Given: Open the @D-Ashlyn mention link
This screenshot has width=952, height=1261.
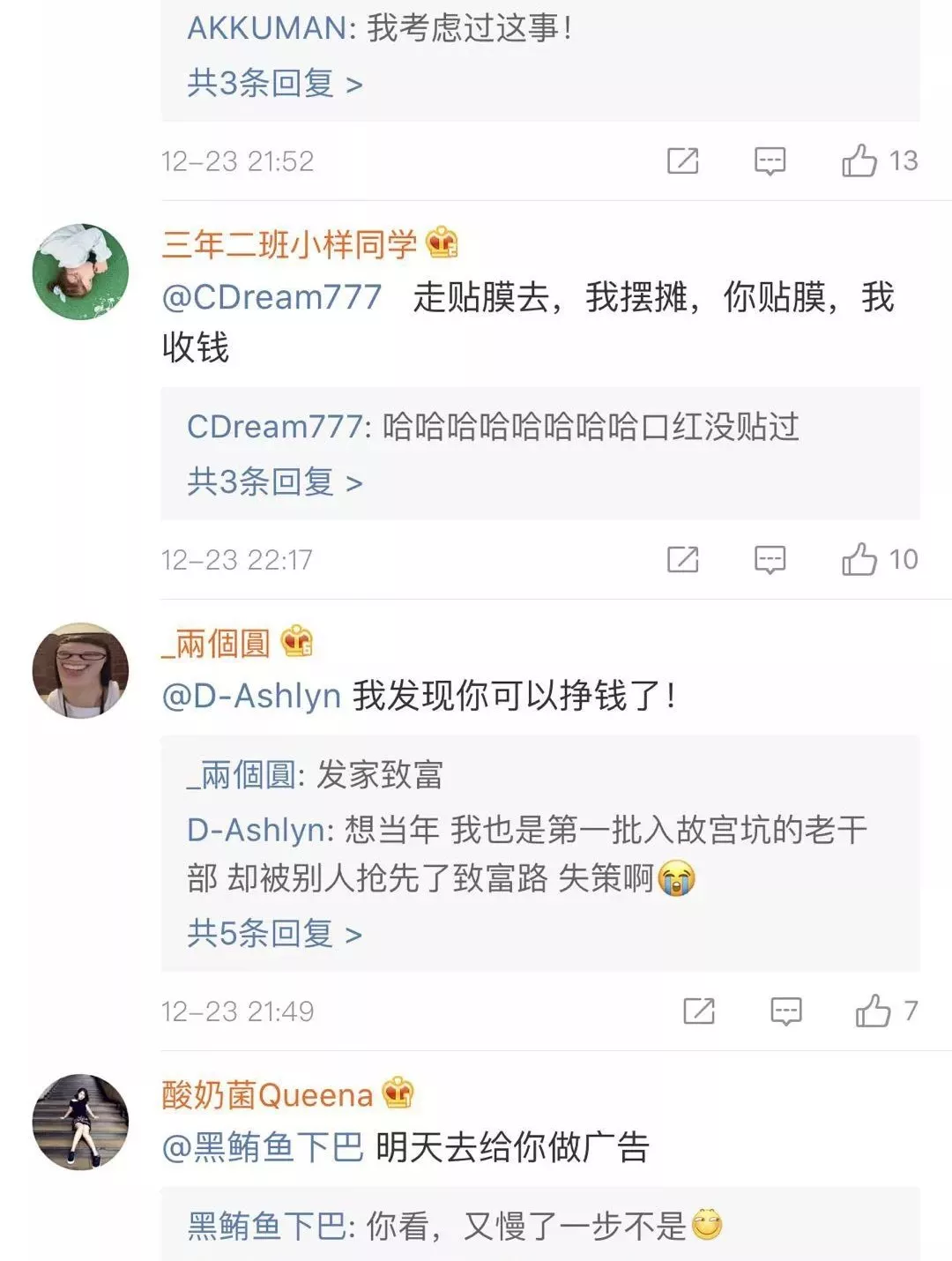Looking at the screenshot, I should (x=251, y=696).
